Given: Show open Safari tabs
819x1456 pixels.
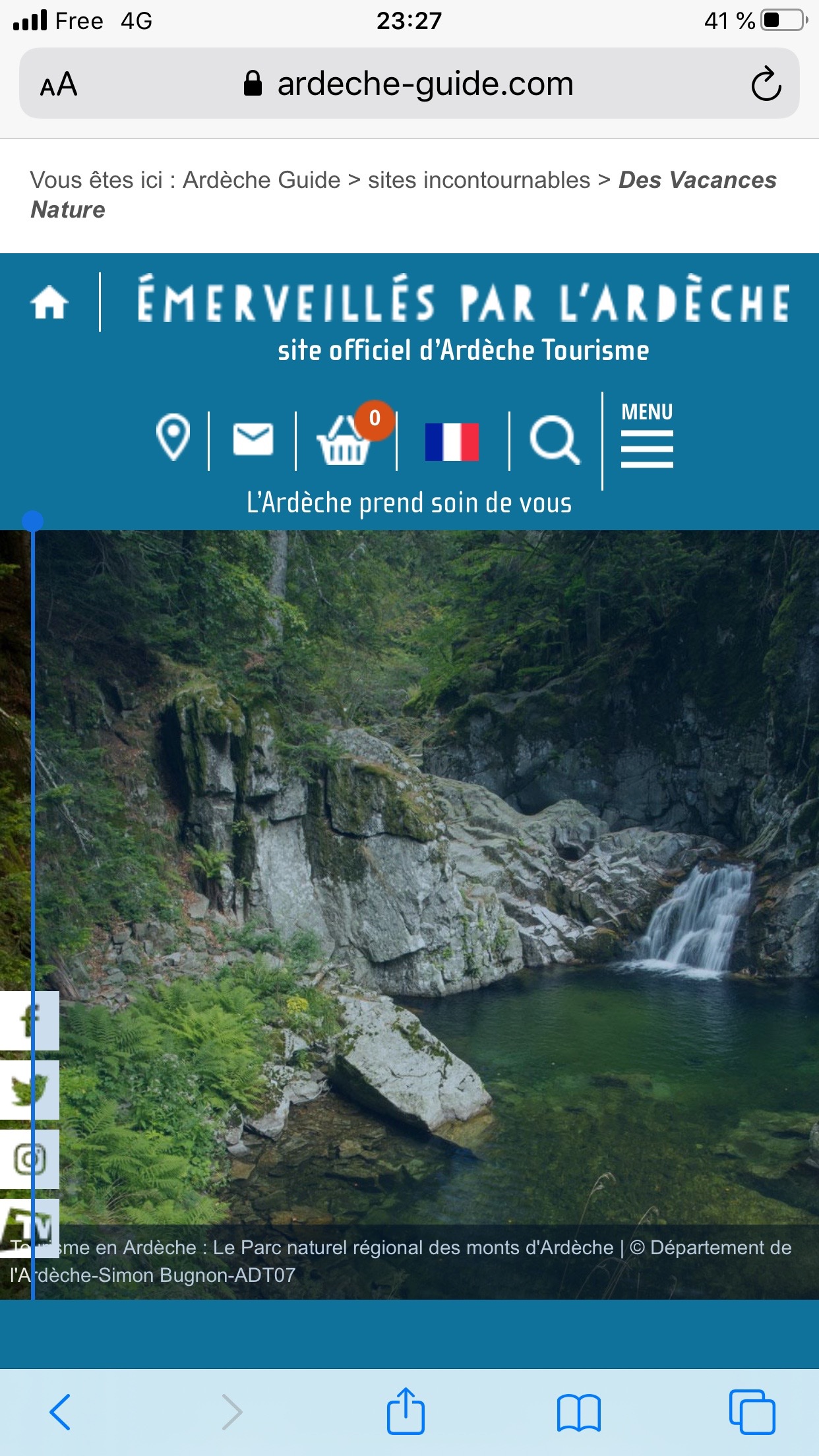Looking at the screenshot, I should tap(752, 1412).
